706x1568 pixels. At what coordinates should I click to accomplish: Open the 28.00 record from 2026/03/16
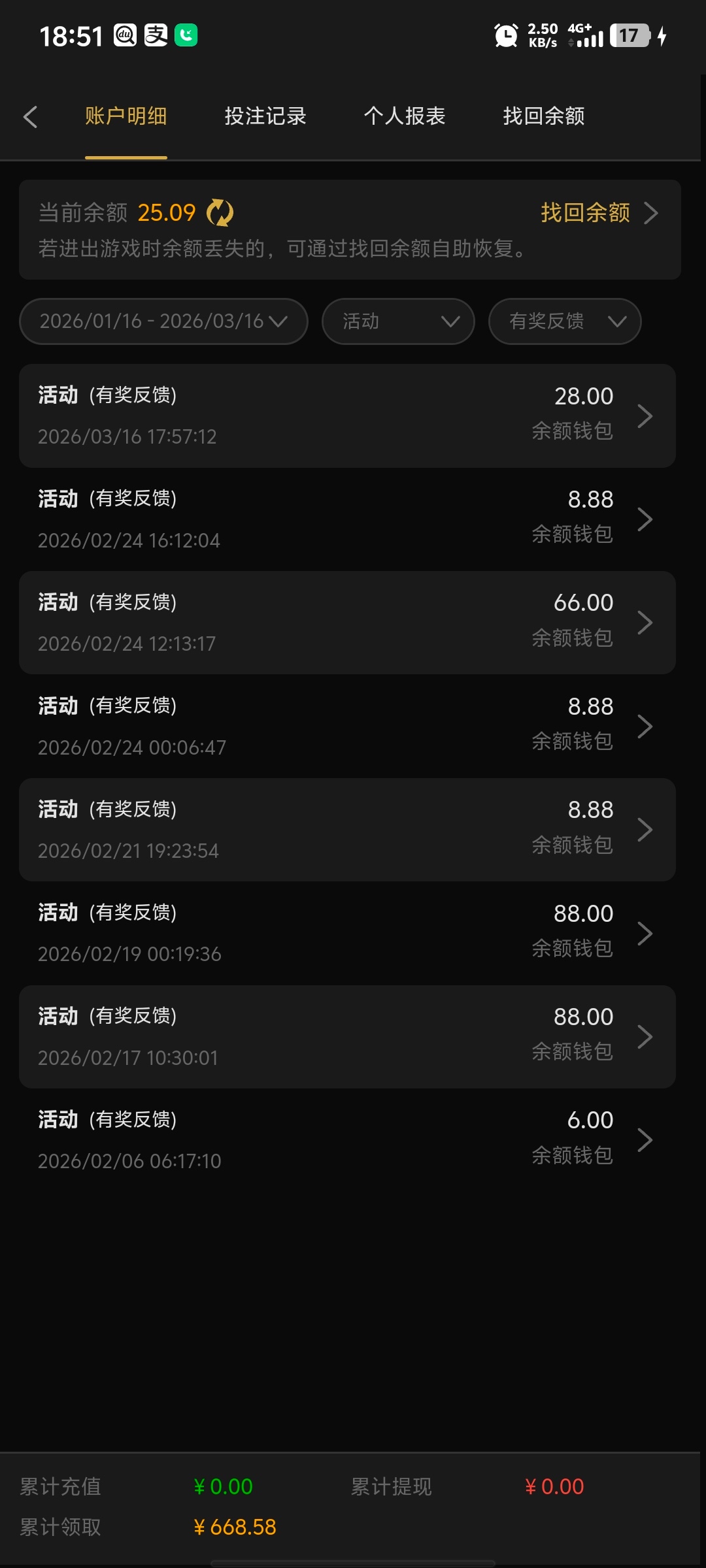pos(347,416)
